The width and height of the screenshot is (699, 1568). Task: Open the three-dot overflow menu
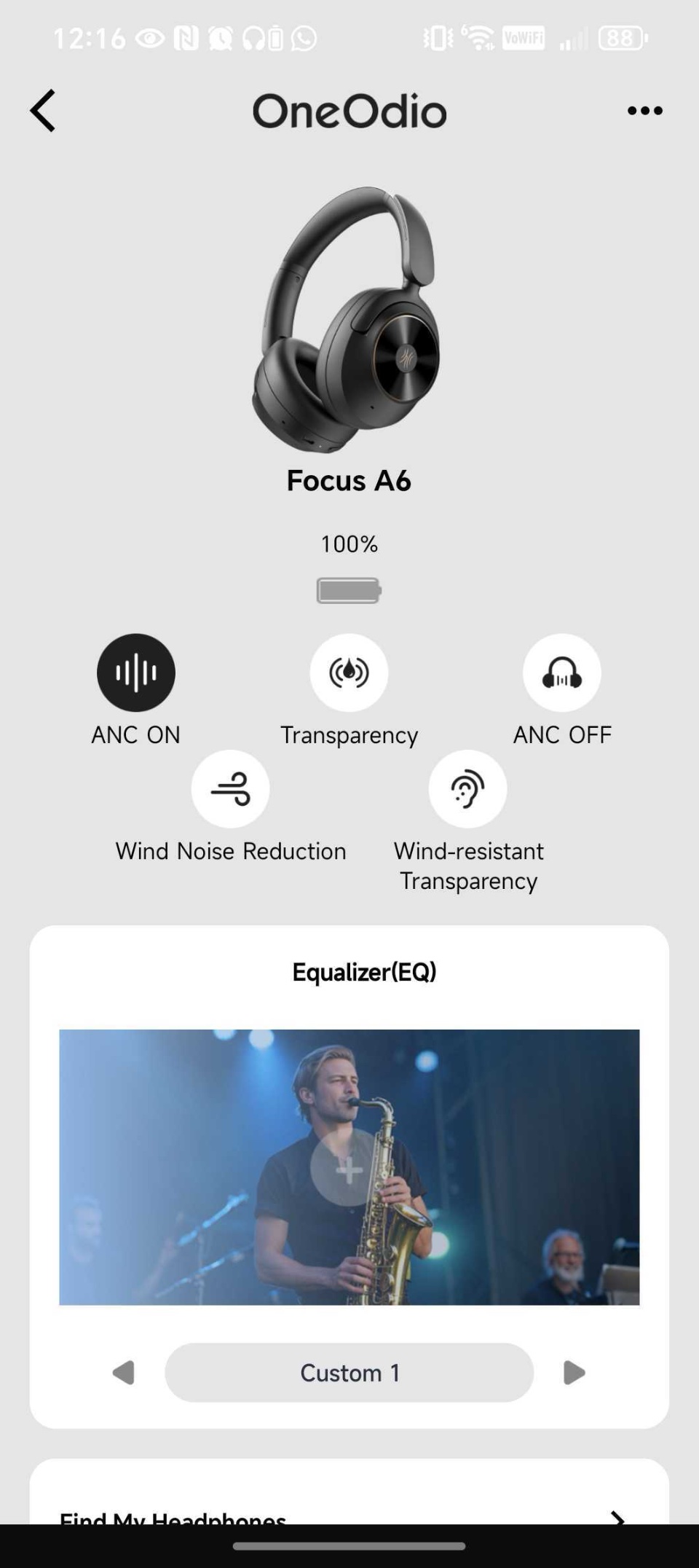tap(644, 111)
